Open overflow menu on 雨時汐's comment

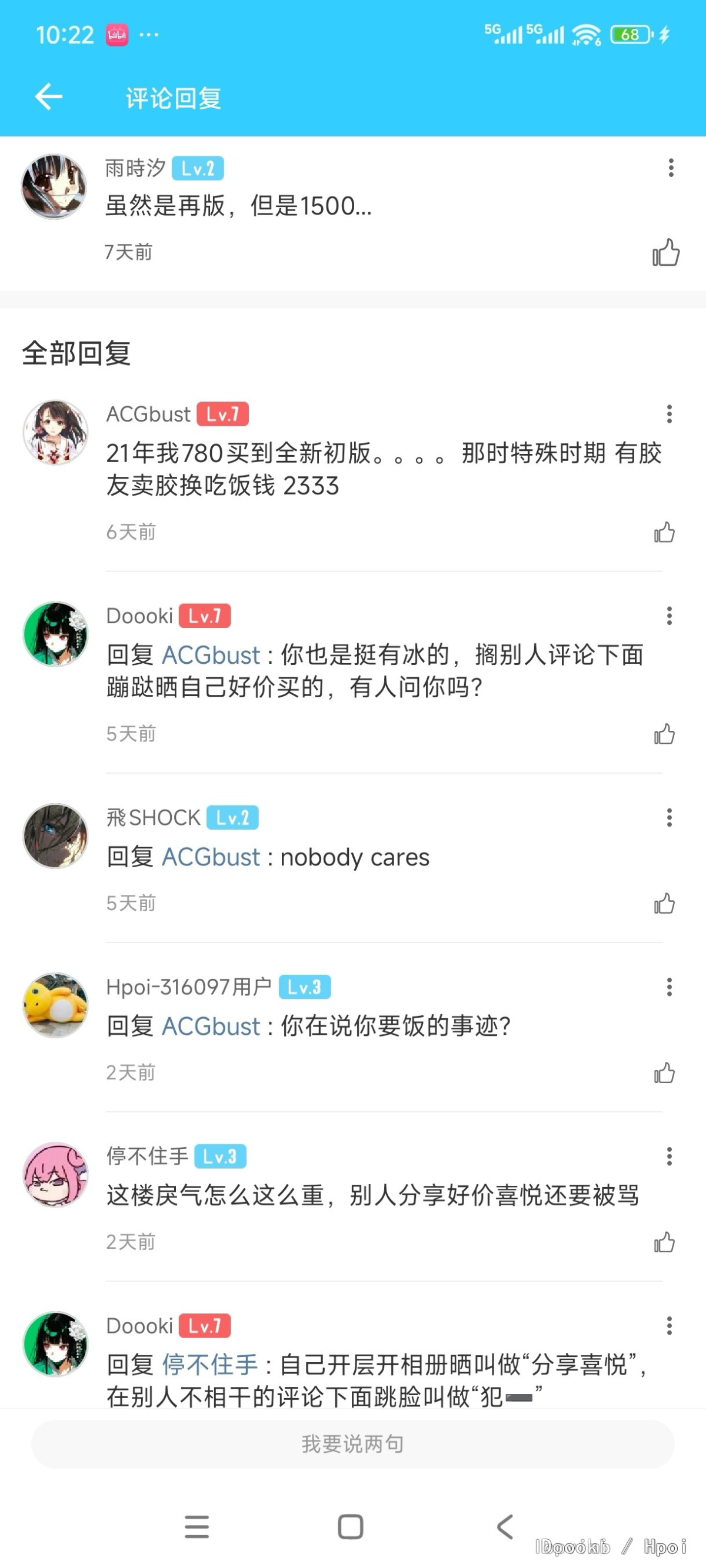(x=671, y=168)
